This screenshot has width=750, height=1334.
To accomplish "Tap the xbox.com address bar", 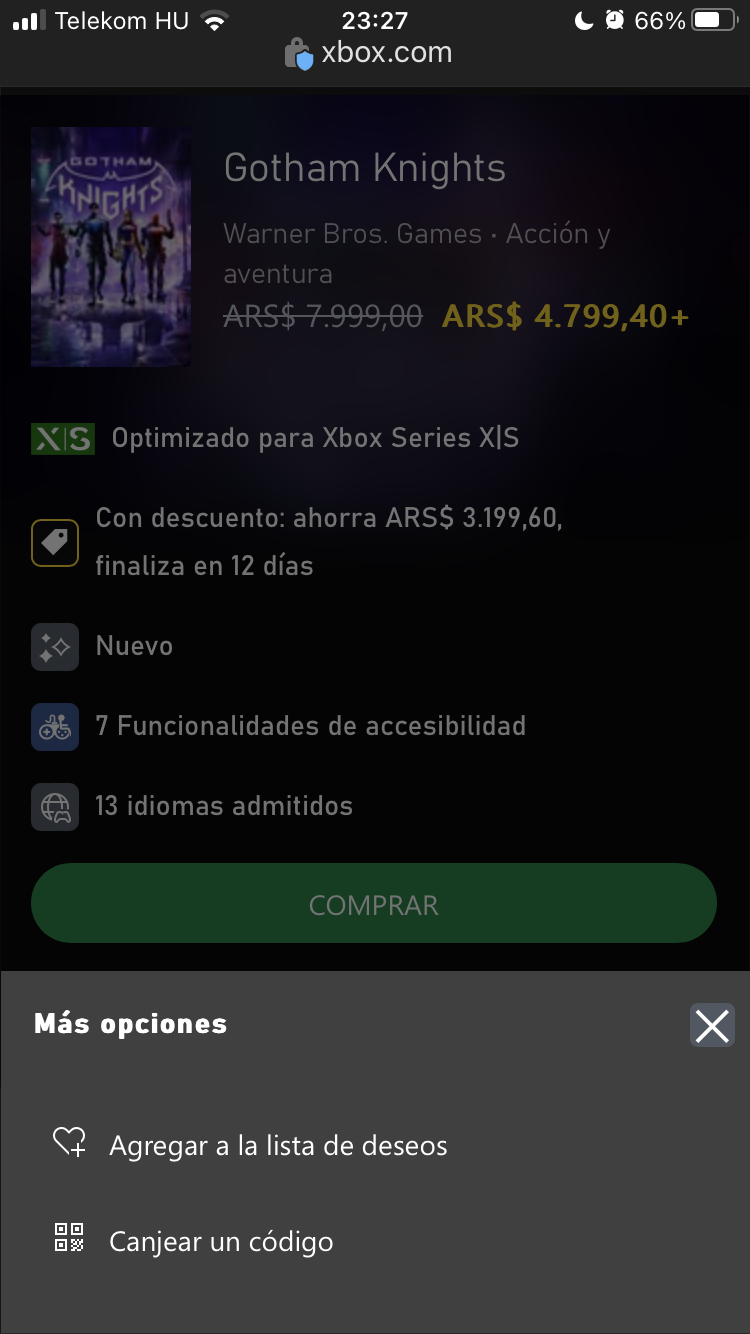I will click(x=375, y=52).
